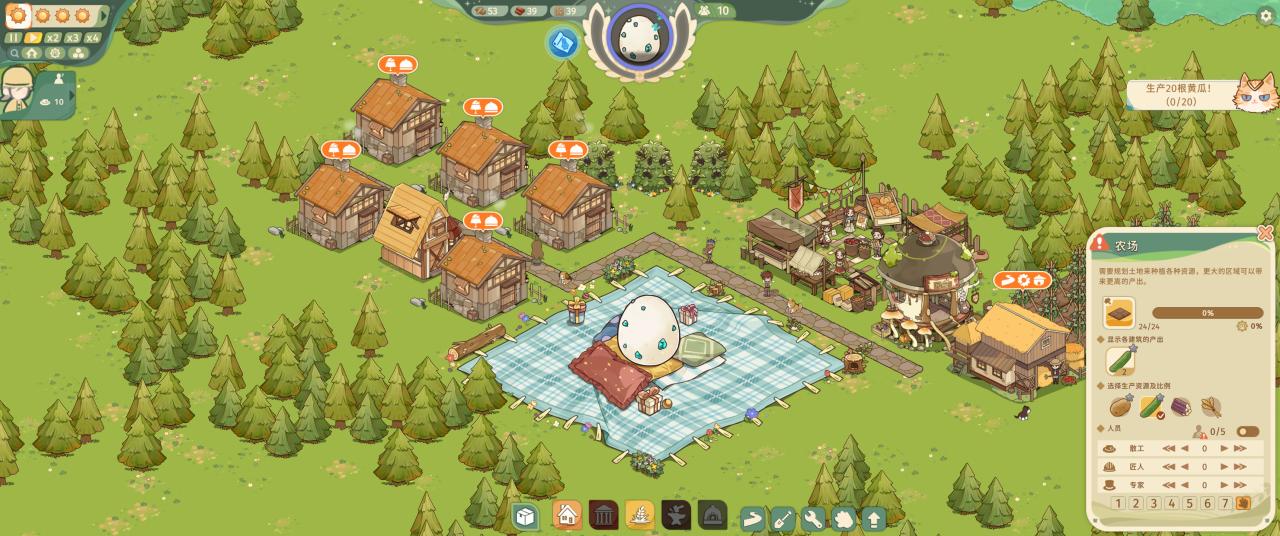Select the shovel tool
Screen dimensions: 1280x536
click(x=782, y=519)
